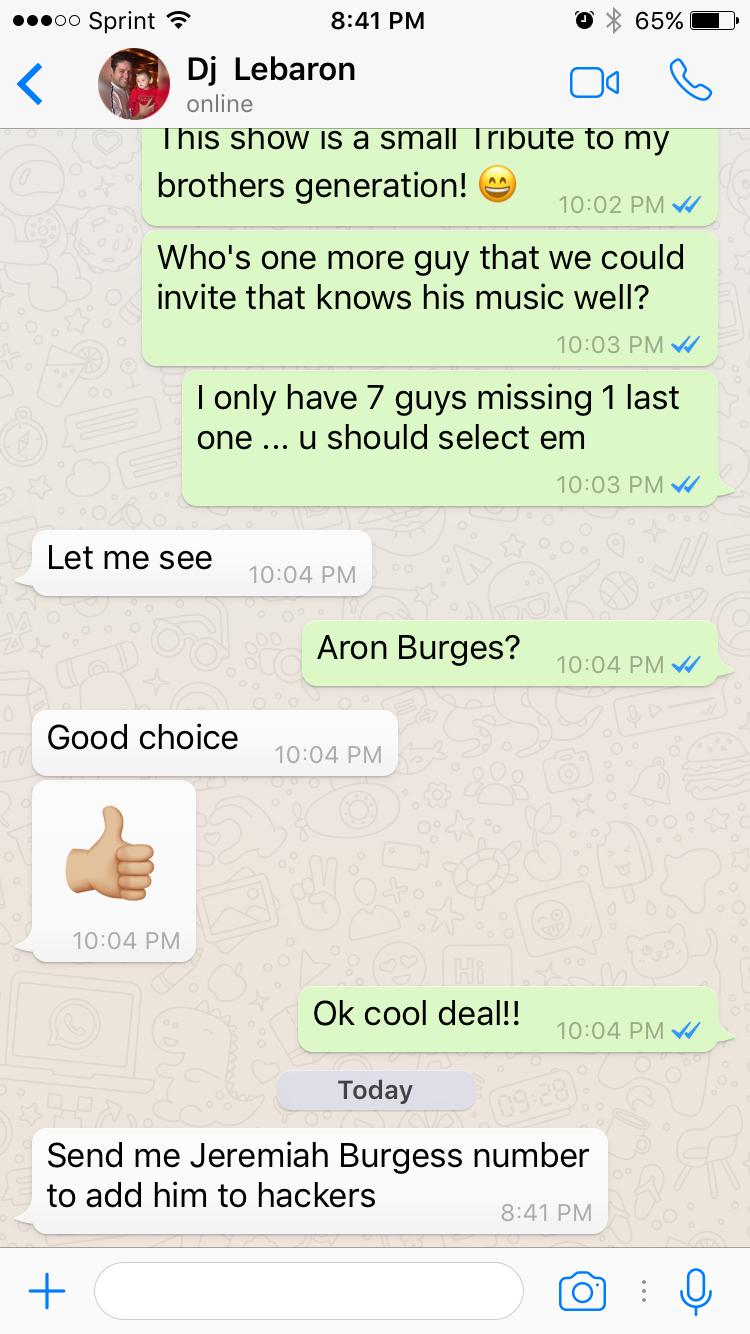Screen dimensions: 750x1334
Task: Tap the microphone to record voice message
Action: 695,1291
